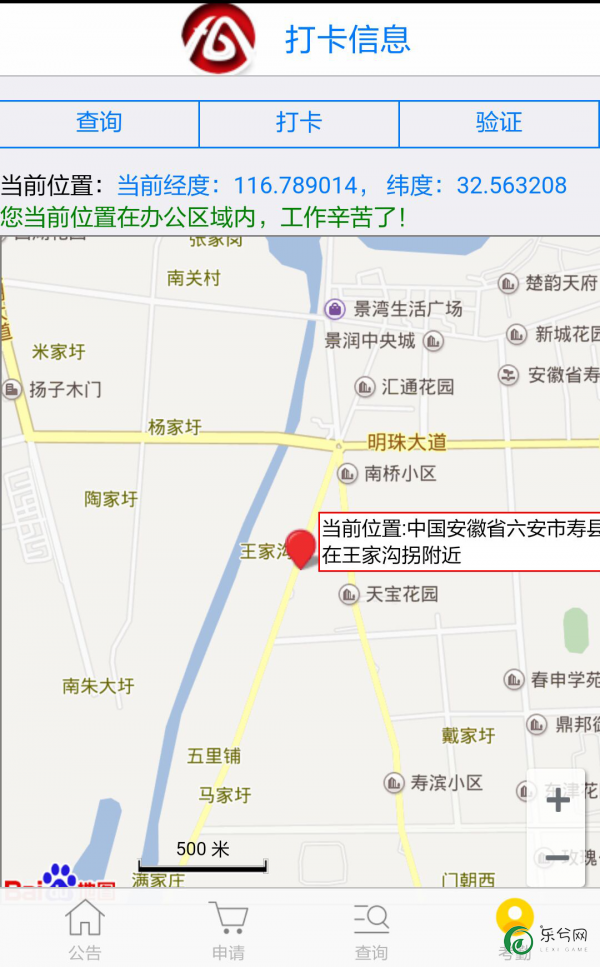Select the 打卡 tab

coord(299,123)
